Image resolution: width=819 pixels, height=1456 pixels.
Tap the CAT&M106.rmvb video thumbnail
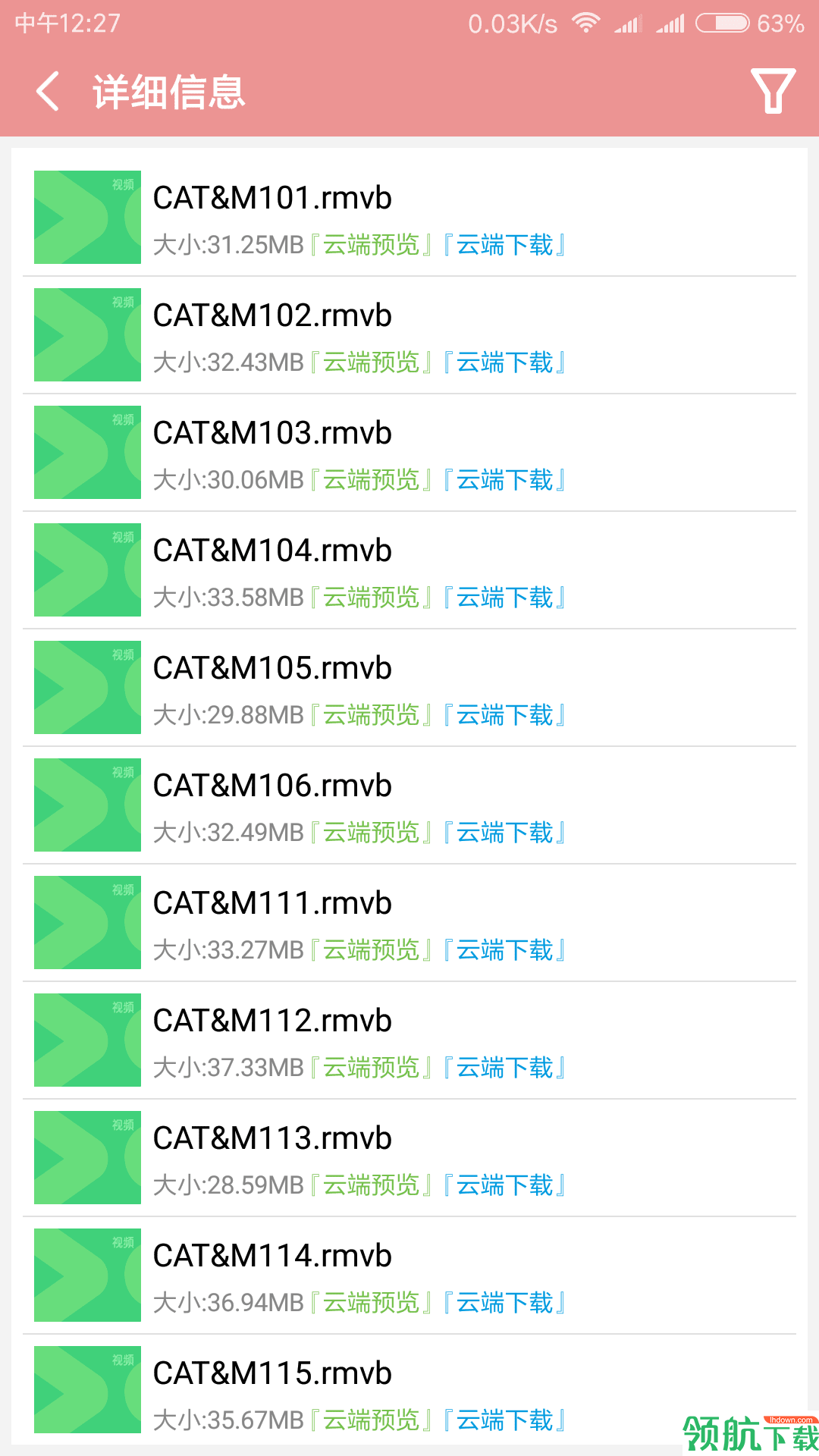(87, 805)
